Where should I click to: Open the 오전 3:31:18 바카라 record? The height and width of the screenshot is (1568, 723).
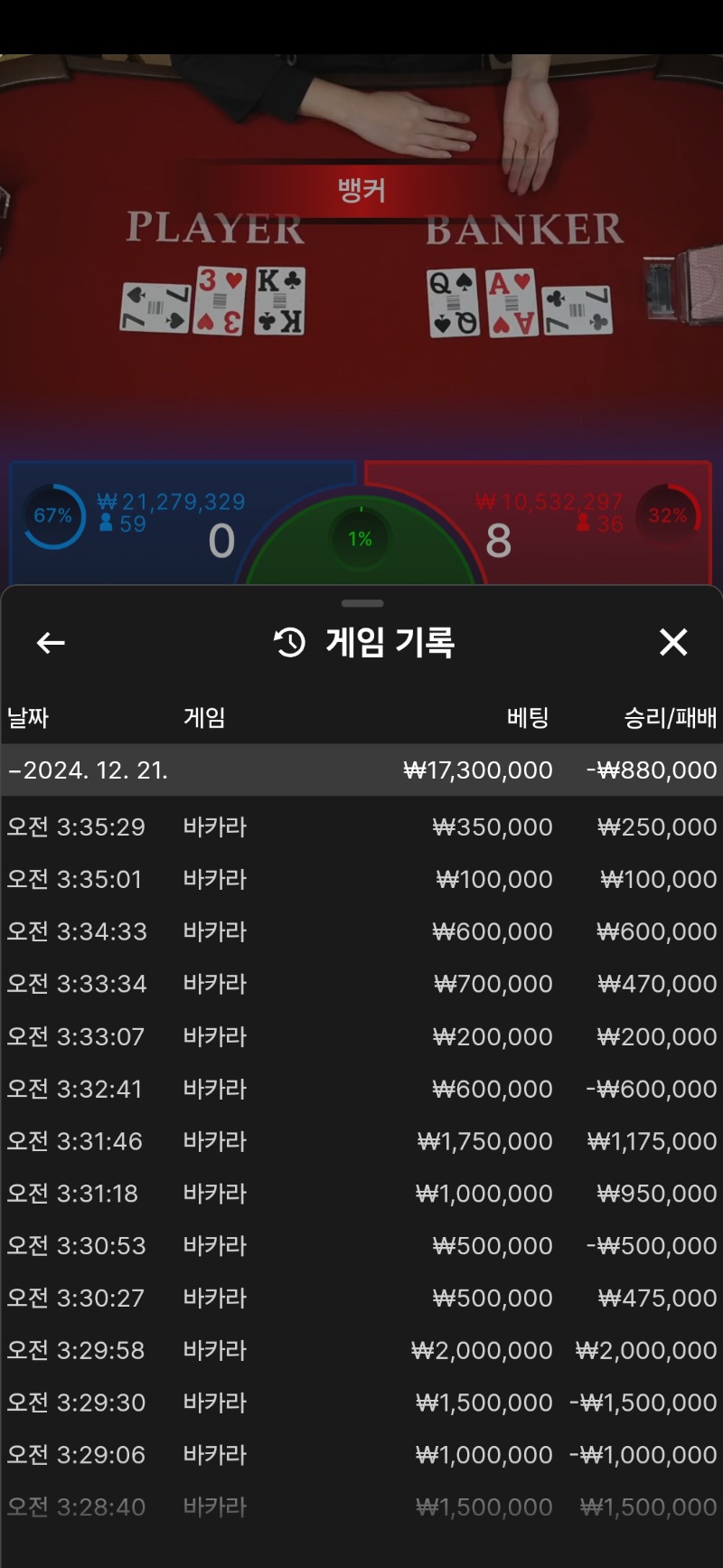tap(361, 1194)
